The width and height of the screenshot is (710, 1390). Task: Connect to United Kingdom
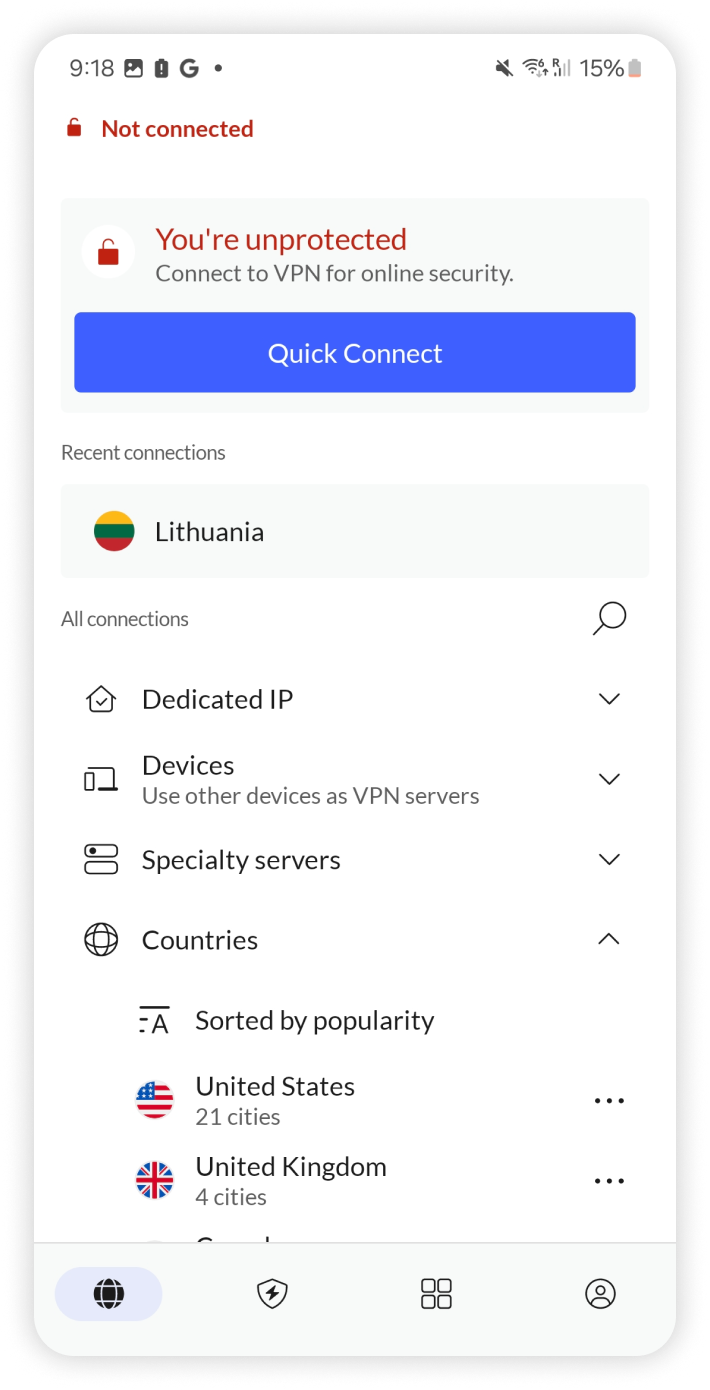[x=290, y=1180]
